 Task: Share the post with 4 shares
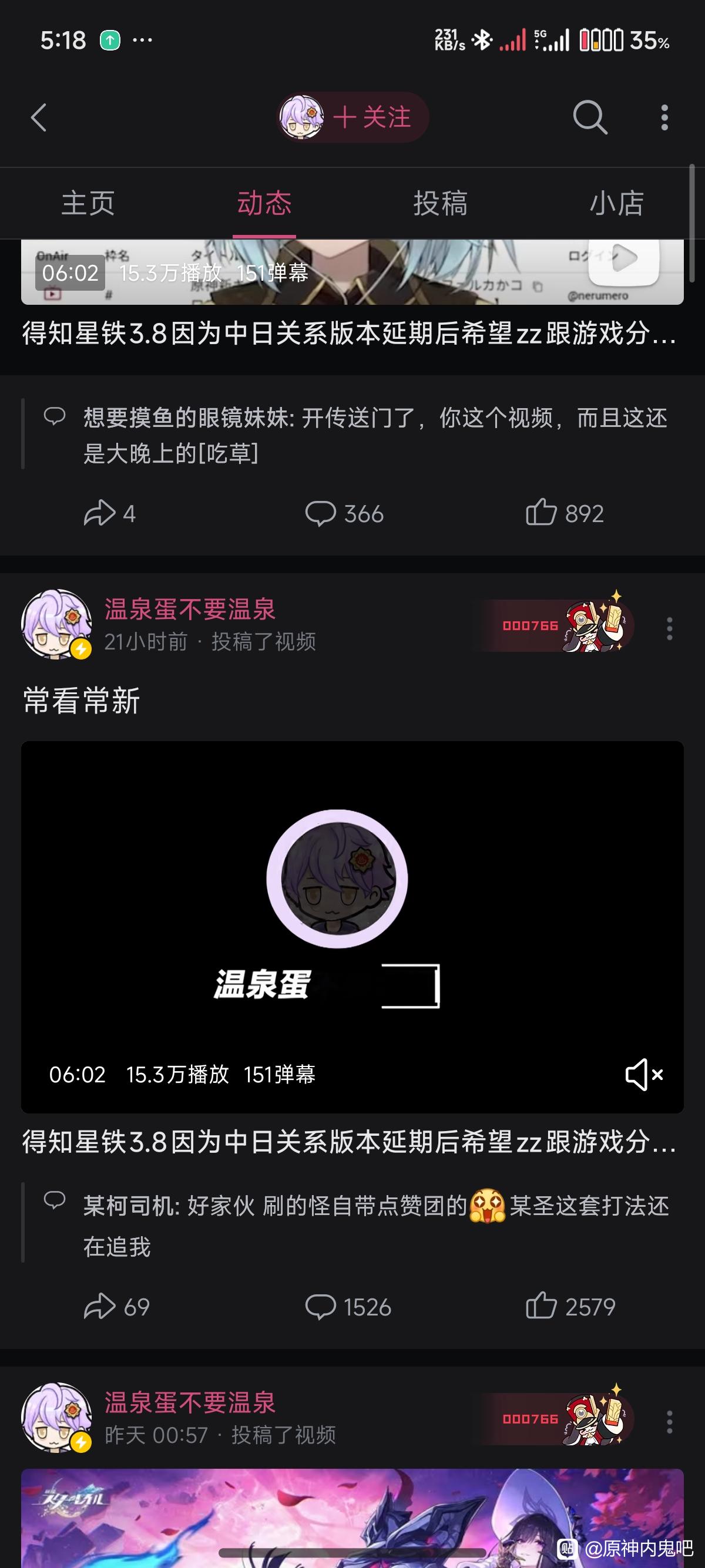pyautogui.click(x=110, y=513)
